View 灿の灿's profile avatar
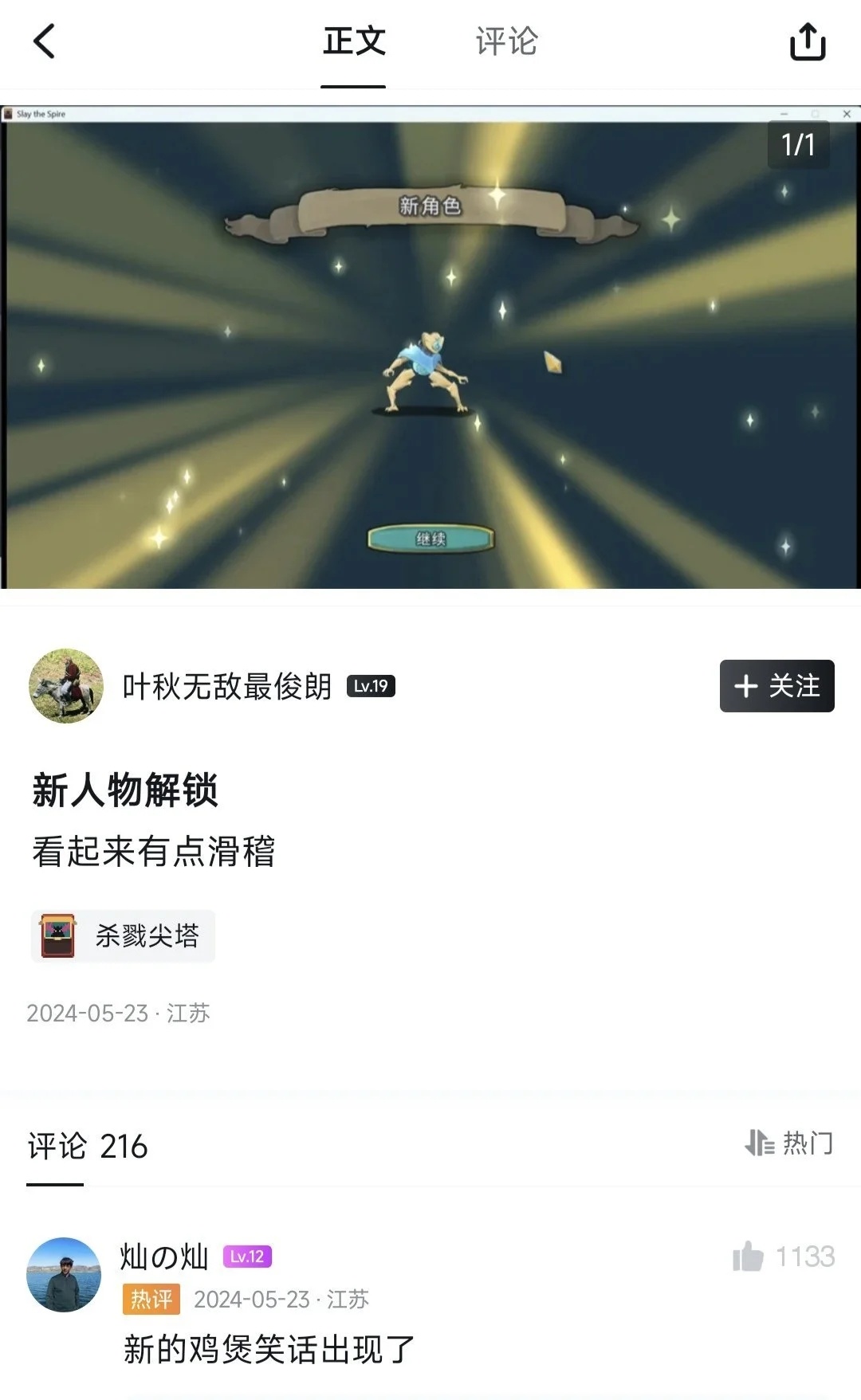The image size is (861, 1400). (64, 1274)
